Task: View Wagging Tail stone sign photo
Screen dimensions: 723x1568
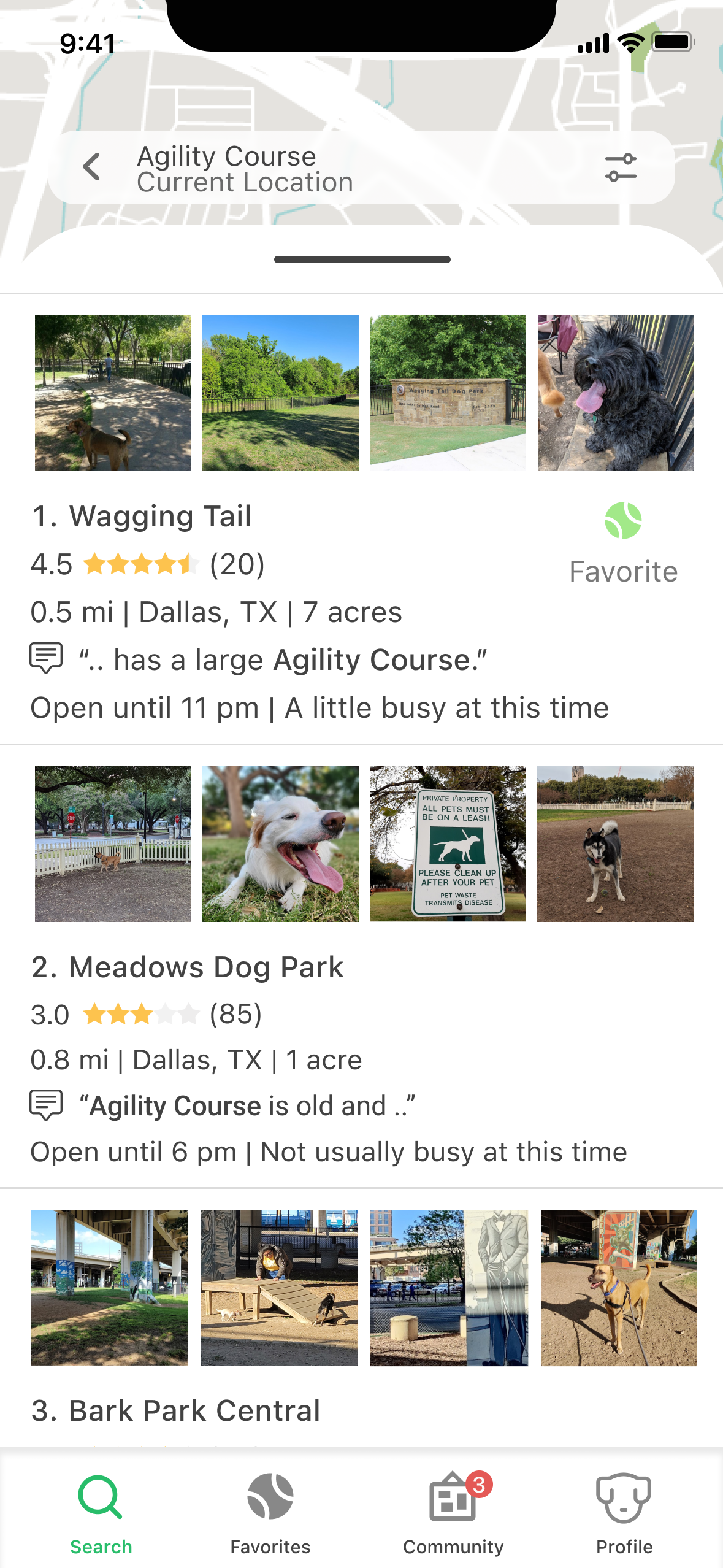Action: pos(448,393)
